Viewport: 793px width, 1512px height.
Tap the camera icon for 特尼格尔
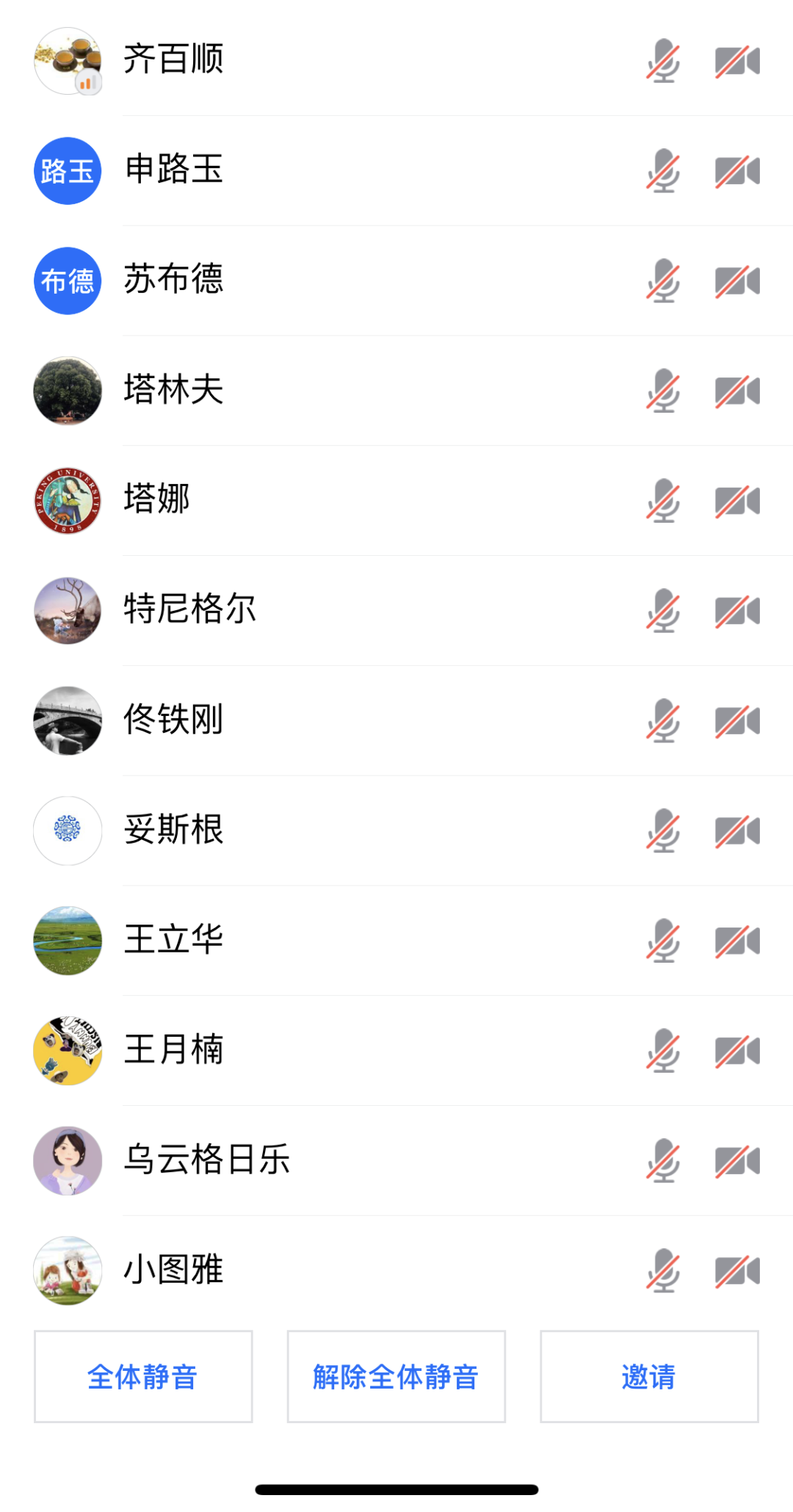737,611
